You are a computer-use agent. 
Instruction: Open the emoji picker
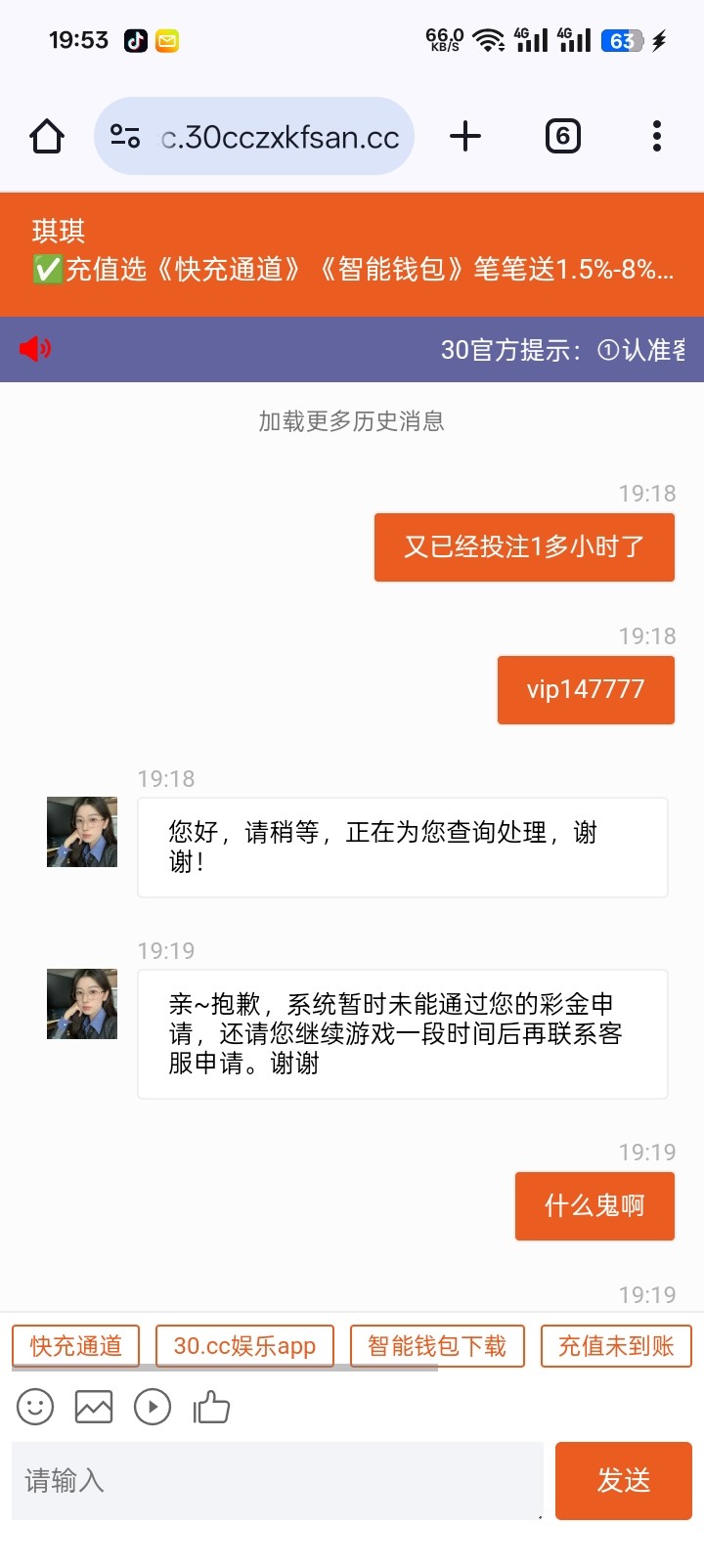[35, 1408]
